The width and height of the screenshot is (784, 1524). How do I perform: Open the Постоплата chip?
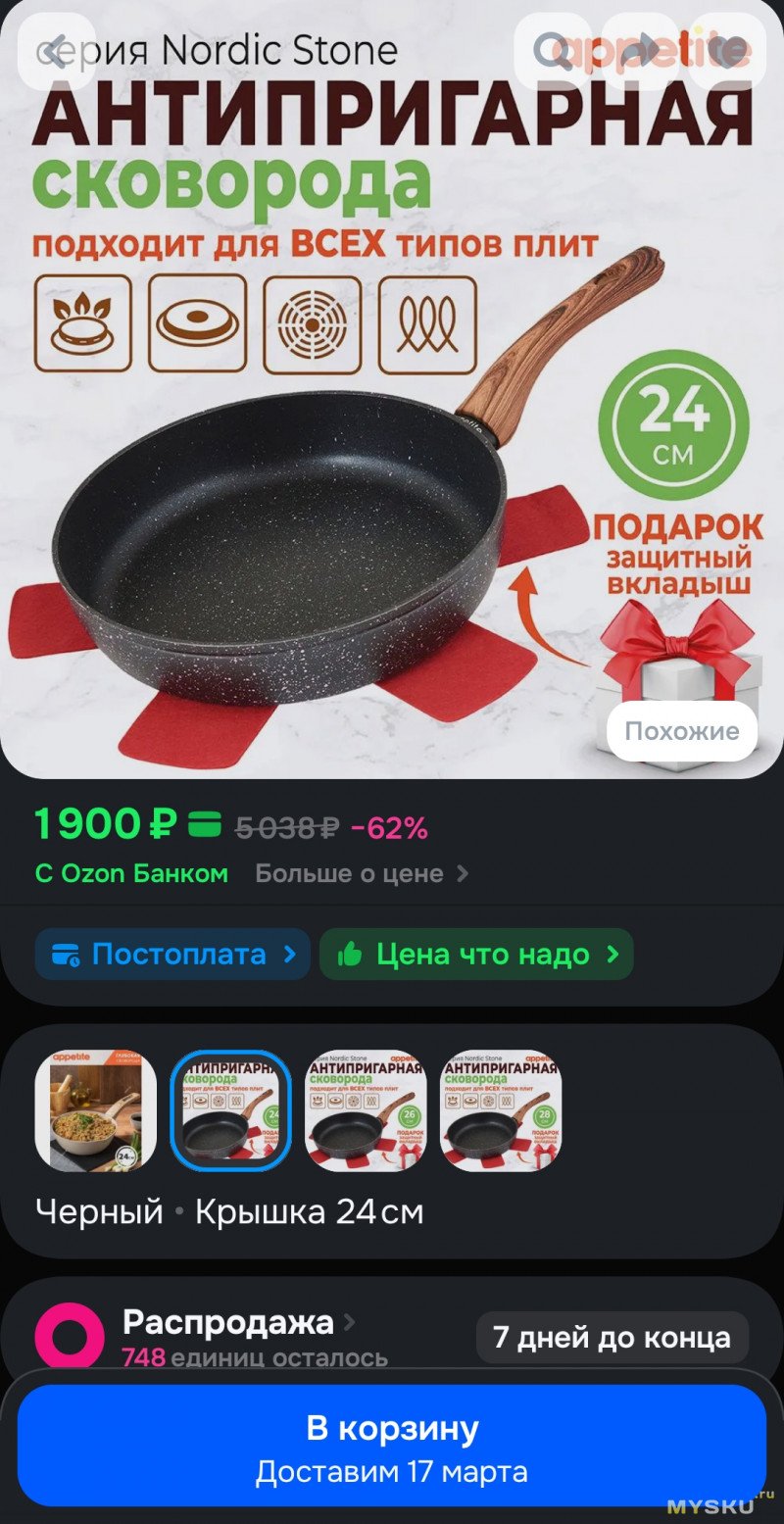tap(172, 955)
